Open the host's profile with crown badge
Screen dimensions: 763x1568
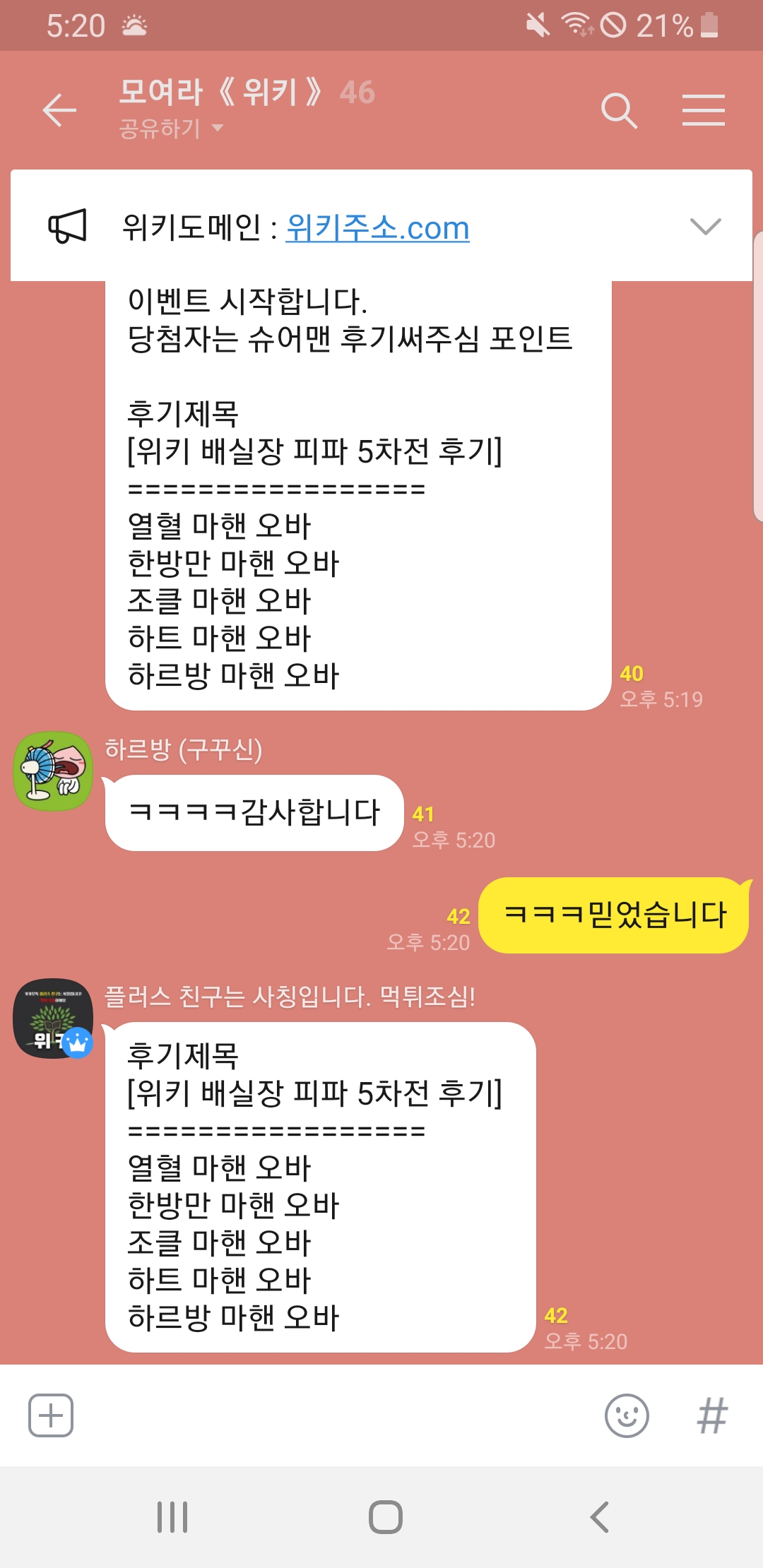point(53,1018)
